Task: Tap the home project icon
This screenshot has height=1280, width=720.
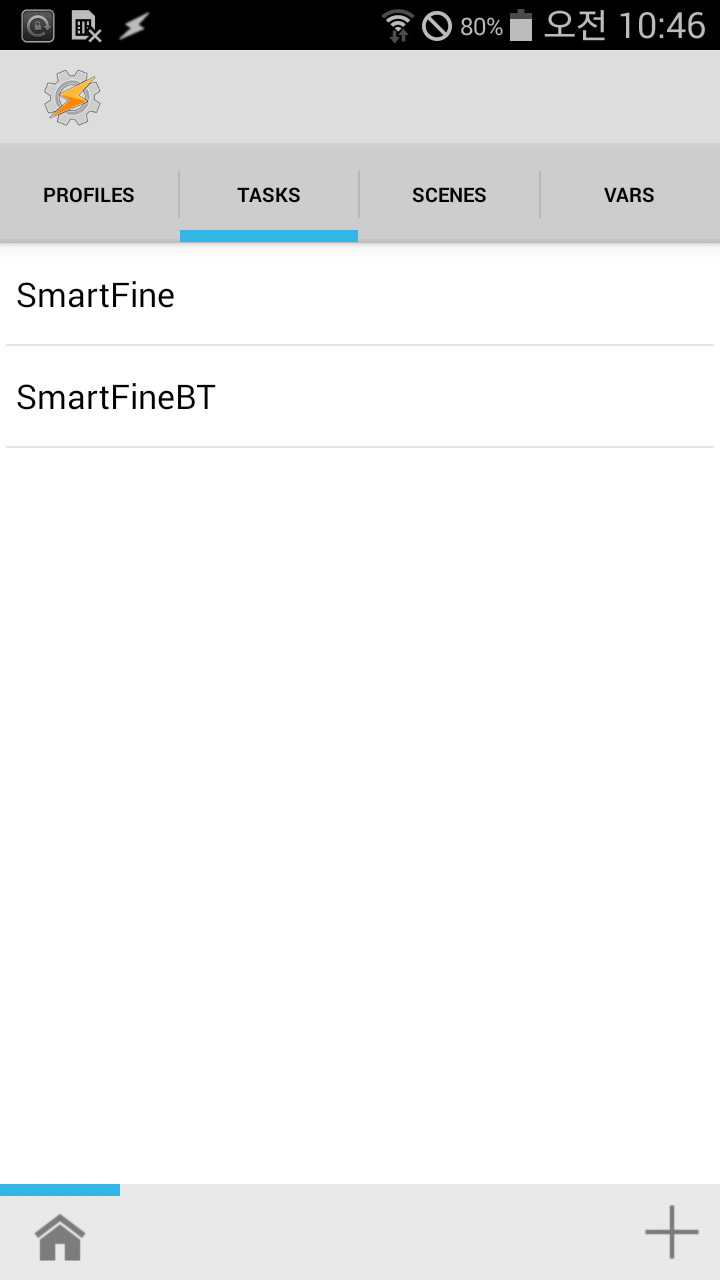Action: tap(60, 1237)
